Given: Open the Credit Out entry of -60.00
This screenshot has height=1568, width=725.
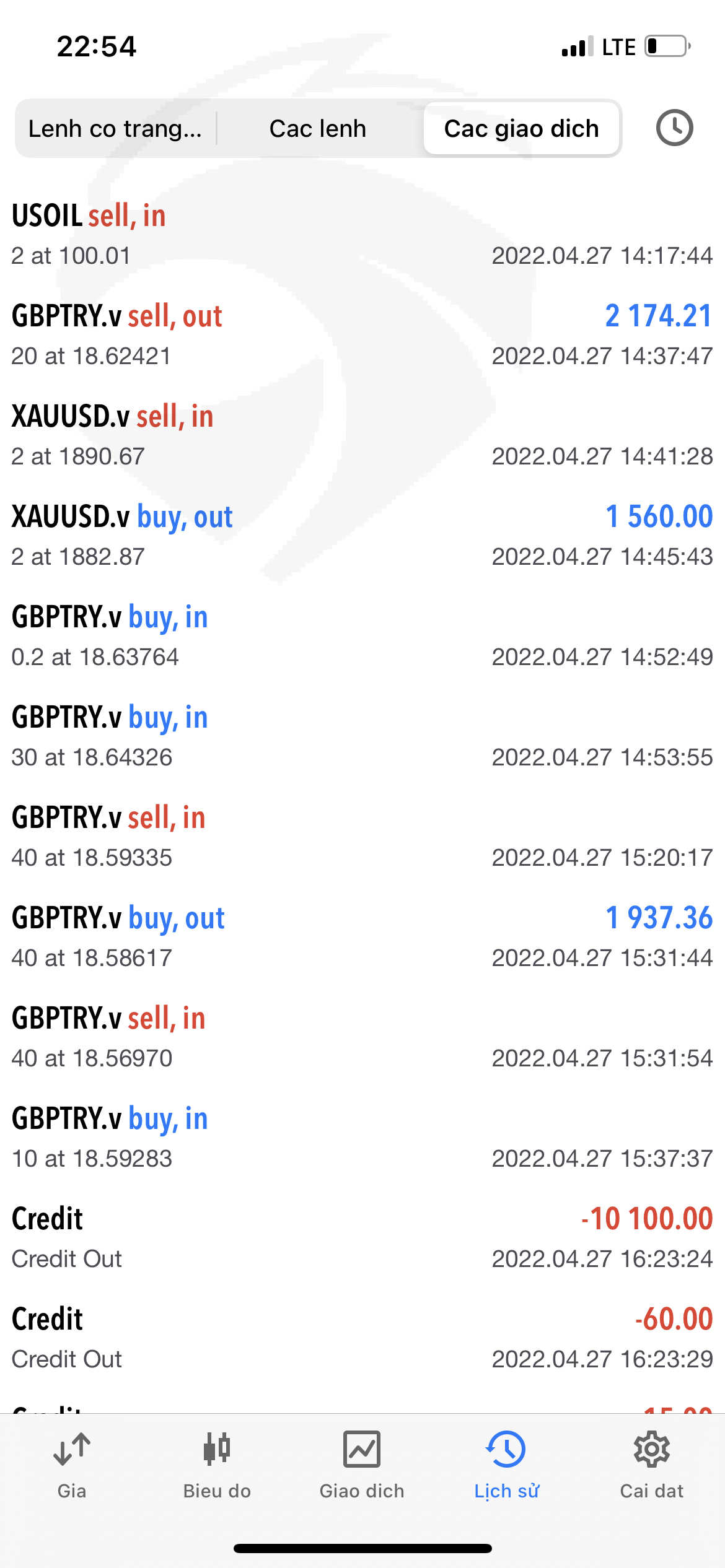Looking at the screenshot, I should click(362, 1339).
